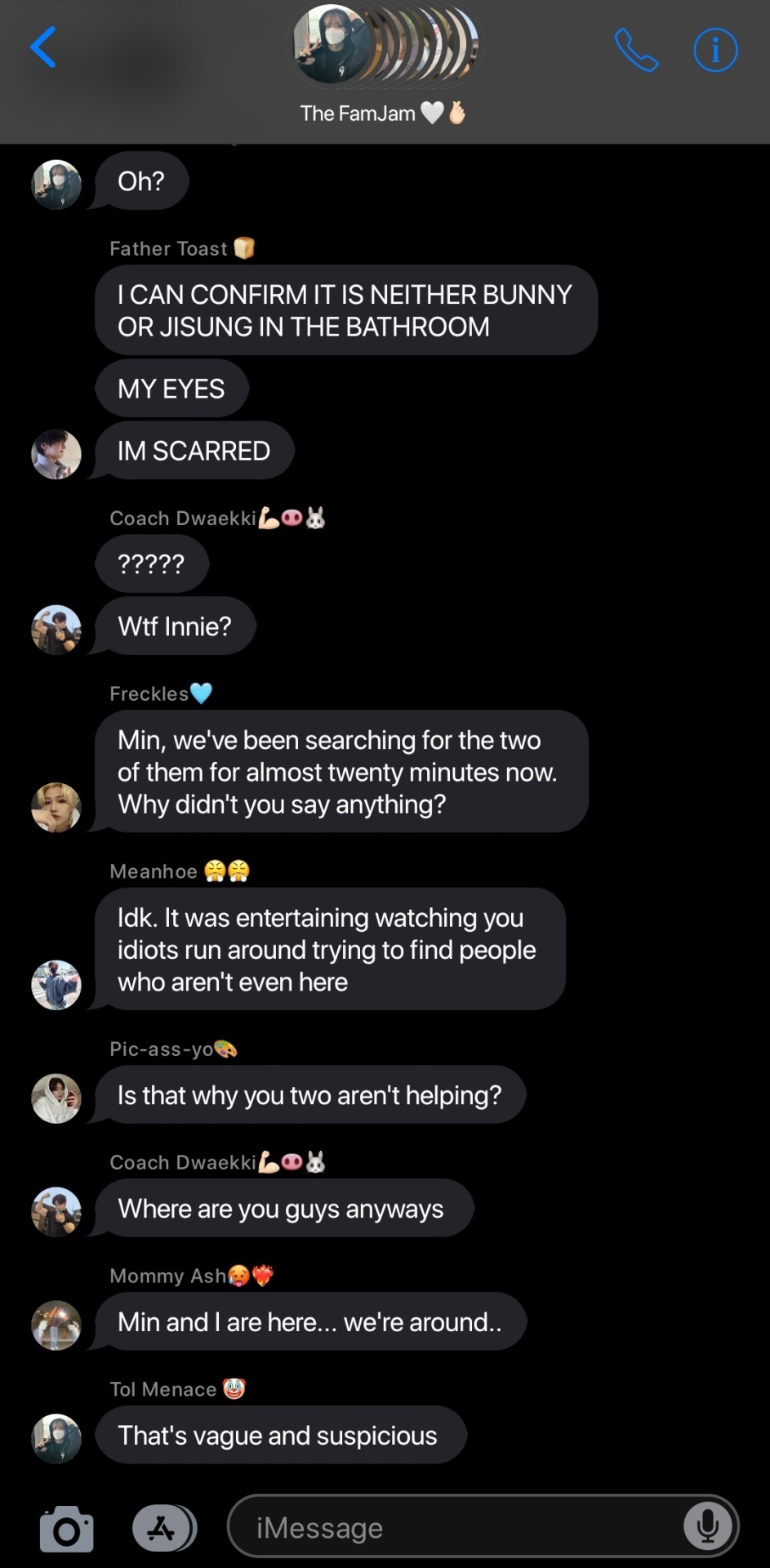Open the group info details

point(715,51)
